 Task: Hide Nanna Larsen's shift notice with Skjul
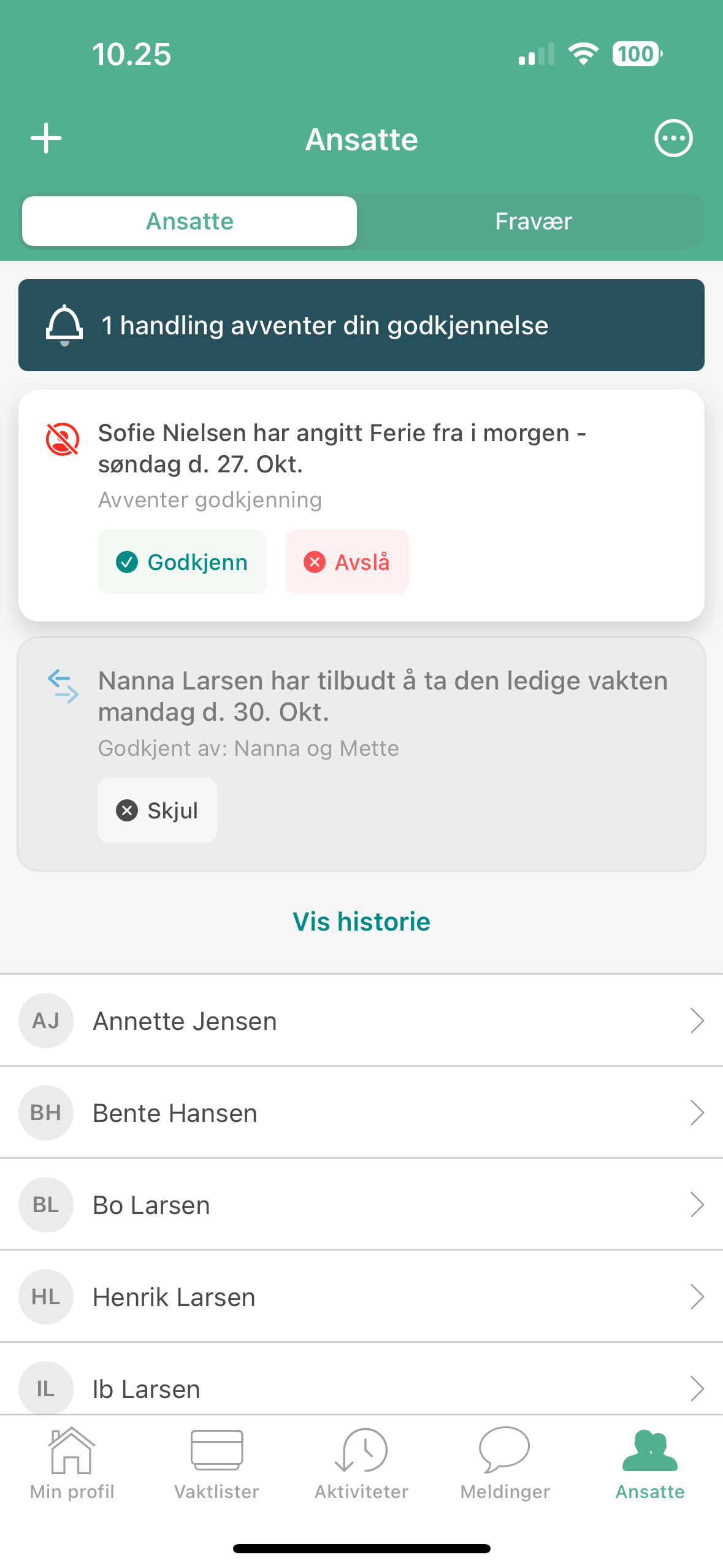157,810
